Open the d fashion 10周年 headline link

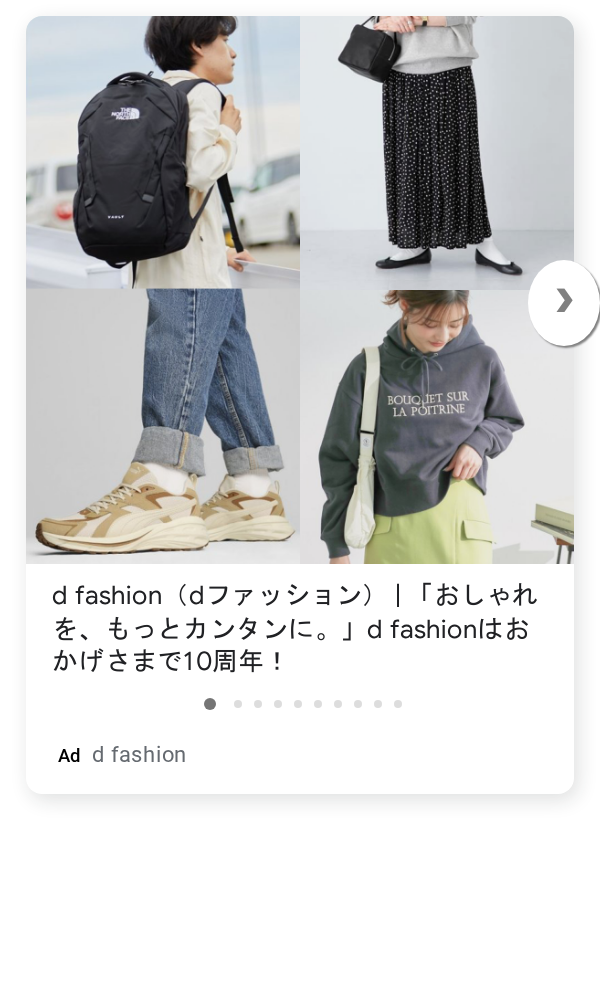(295, 628)
